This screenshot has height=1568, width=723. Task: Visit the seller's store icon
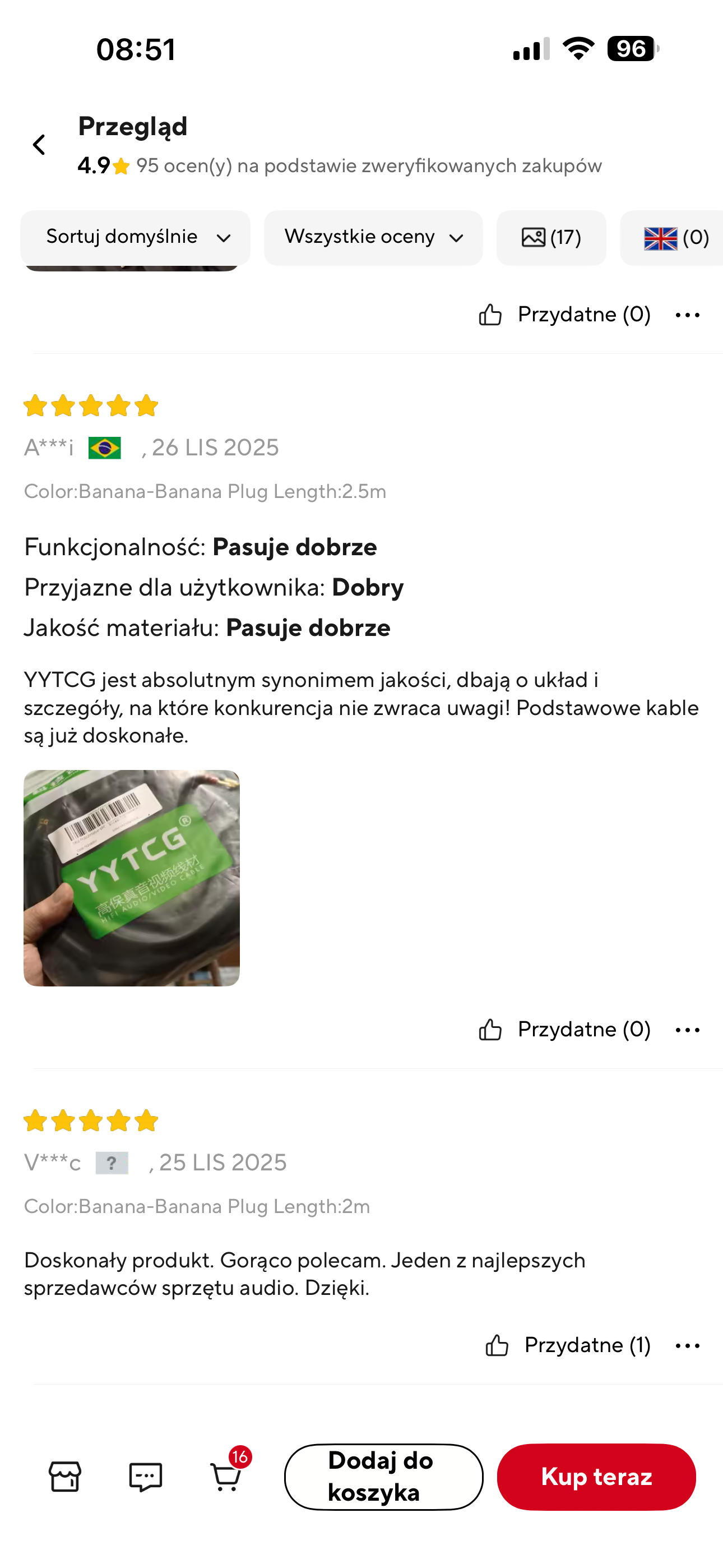coord(65,1477)
